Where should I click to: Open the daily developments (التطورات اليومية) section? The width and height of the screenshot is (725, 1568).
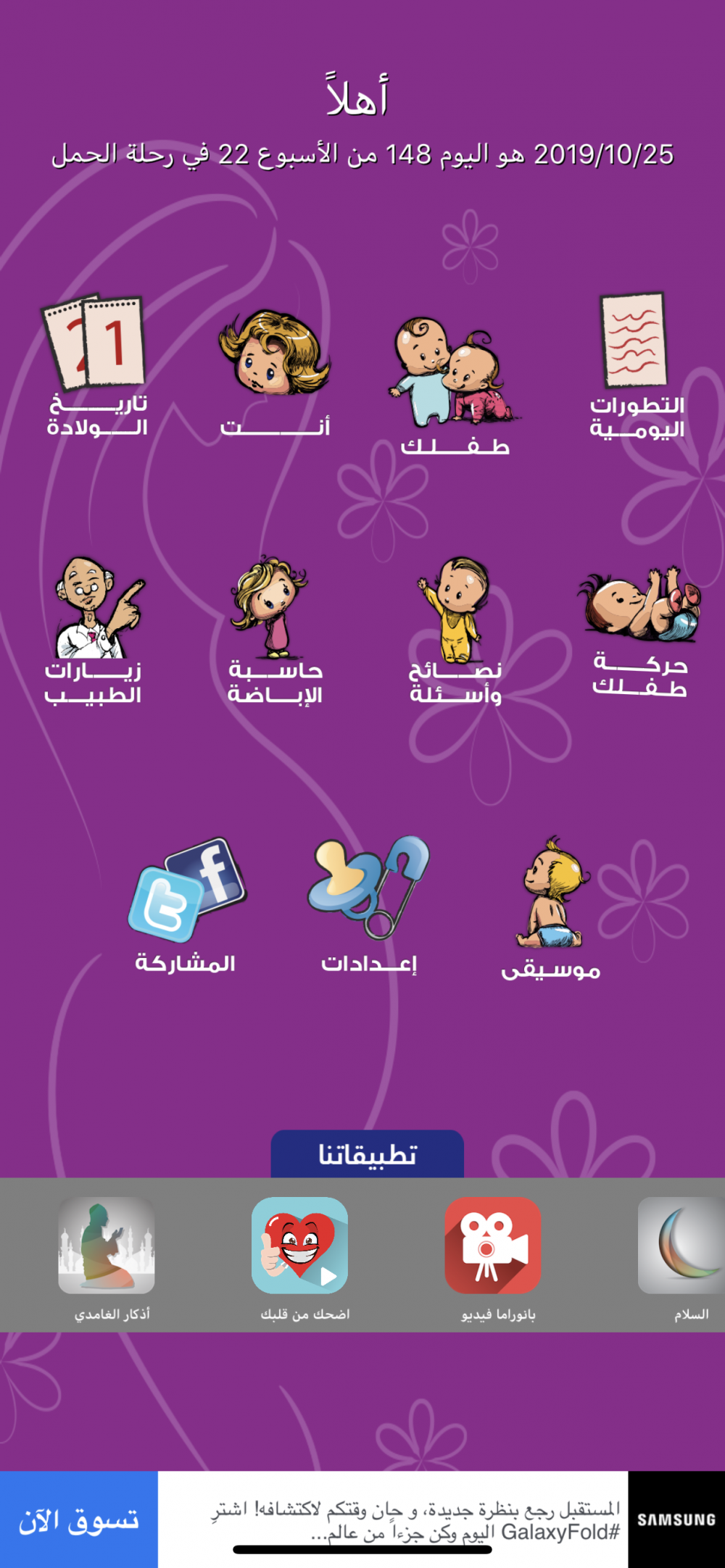point(636,367)
